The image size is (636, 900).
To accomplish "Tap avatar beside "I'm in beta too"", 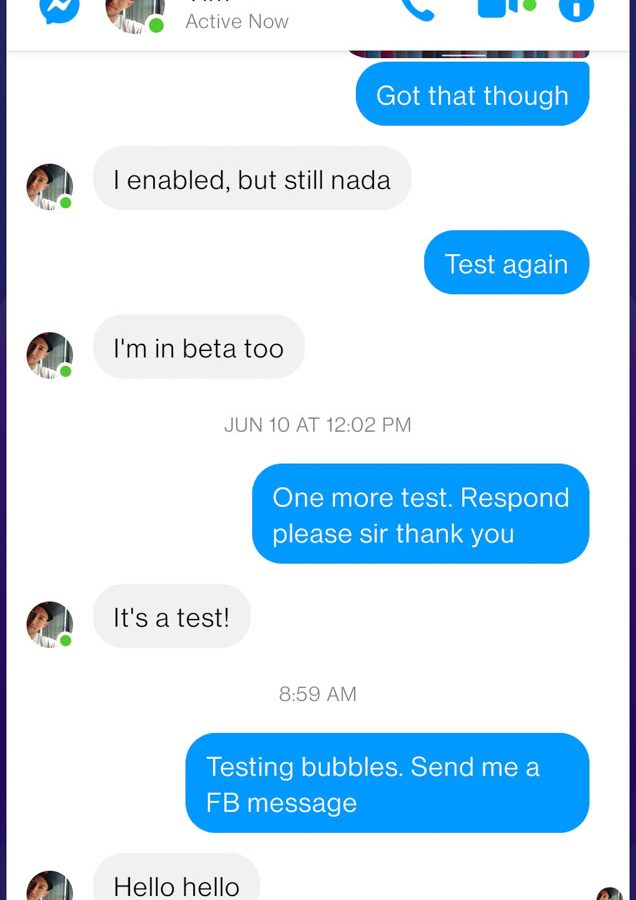I will coord(49,355).
